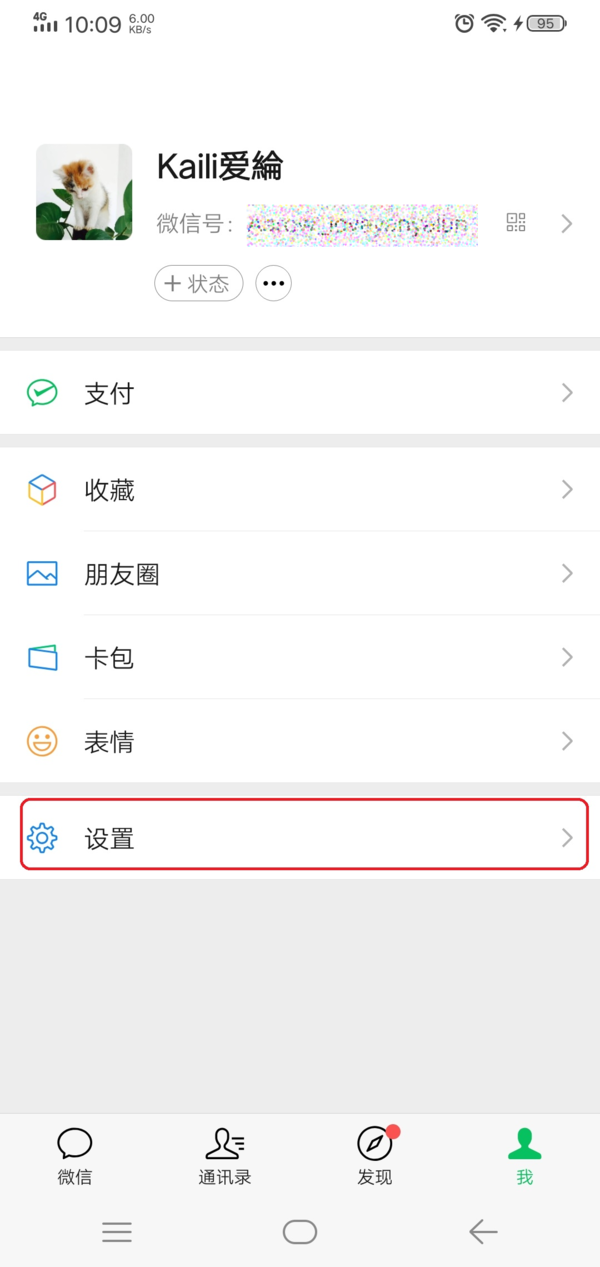Add a status with 状态 button

[198, 284]
